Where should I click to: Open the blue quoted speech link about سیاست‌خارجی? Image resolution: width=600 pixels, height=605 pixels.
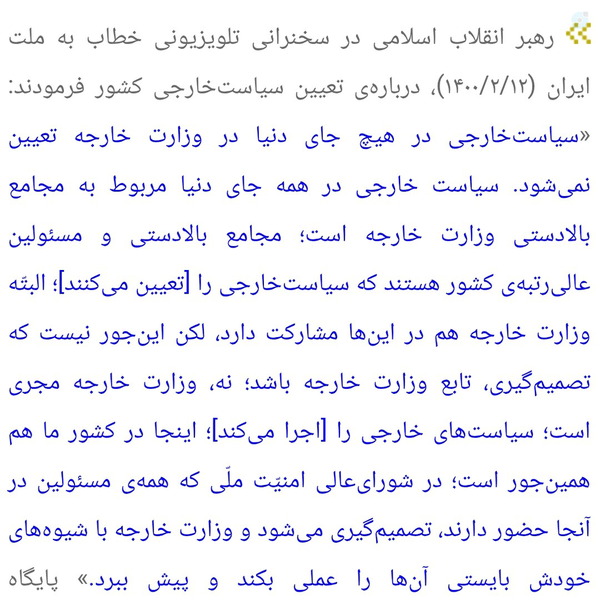[299, 358]
